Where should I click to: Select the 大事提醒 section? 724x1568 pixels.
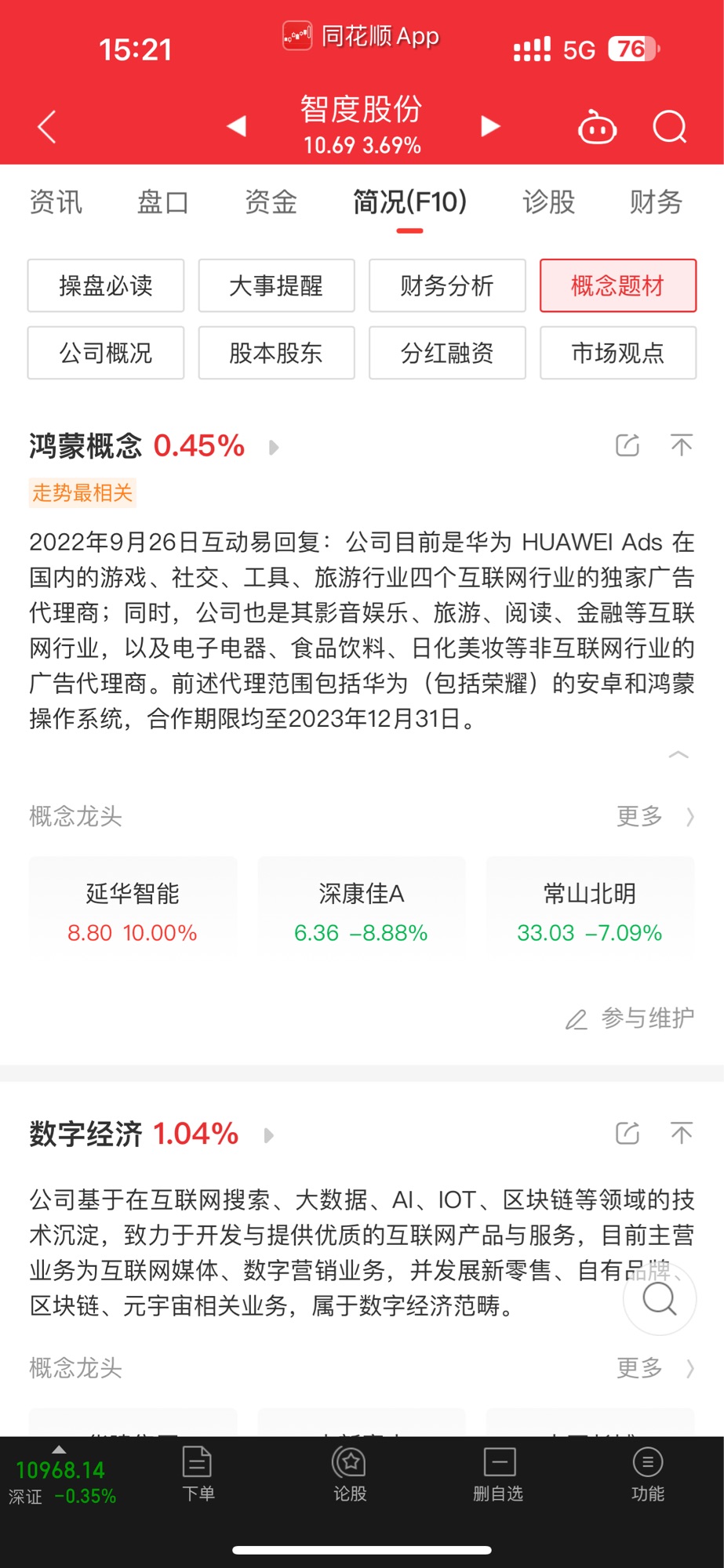coord(276,285)
